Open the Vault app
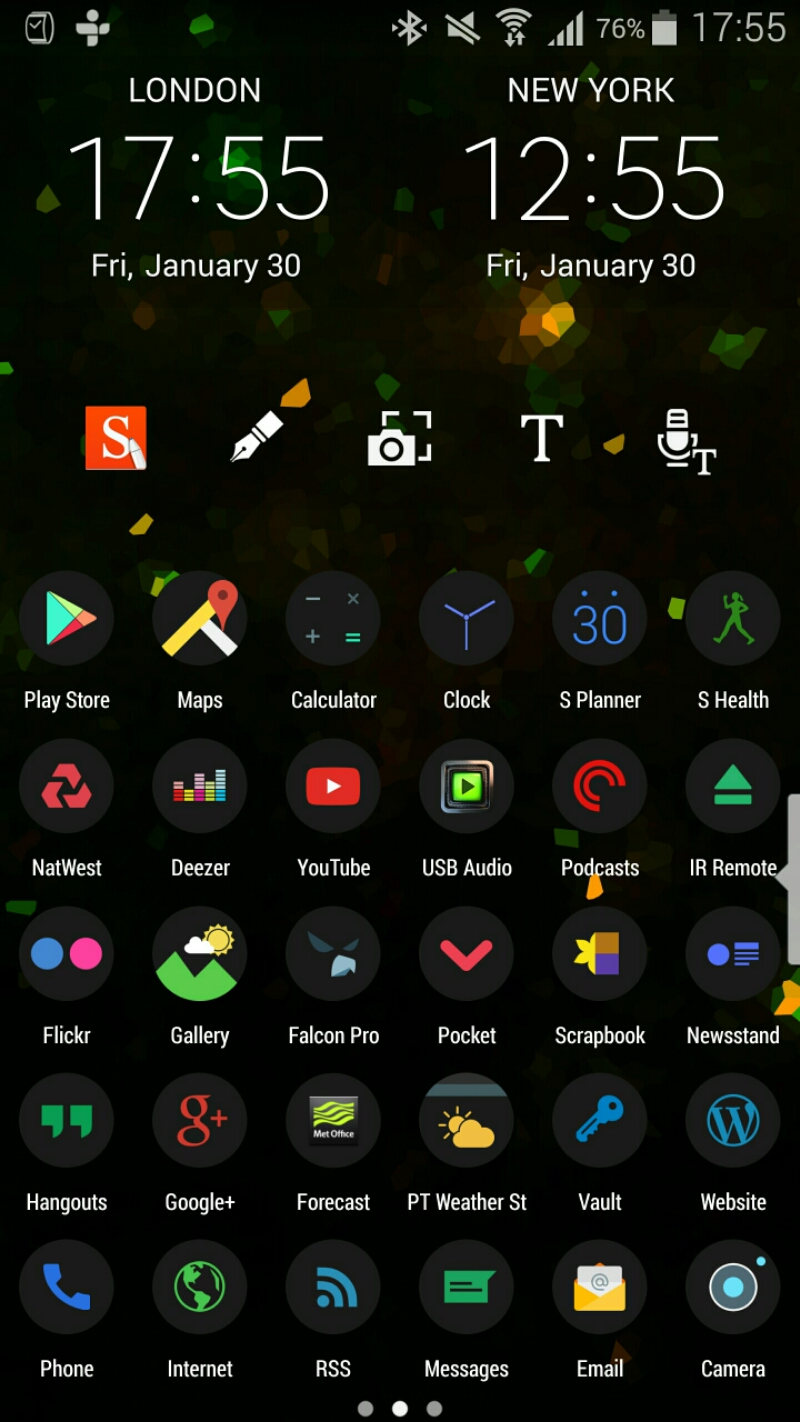Image resolution: width=800 pixels, height=1422 pixels. (600, 1121)
